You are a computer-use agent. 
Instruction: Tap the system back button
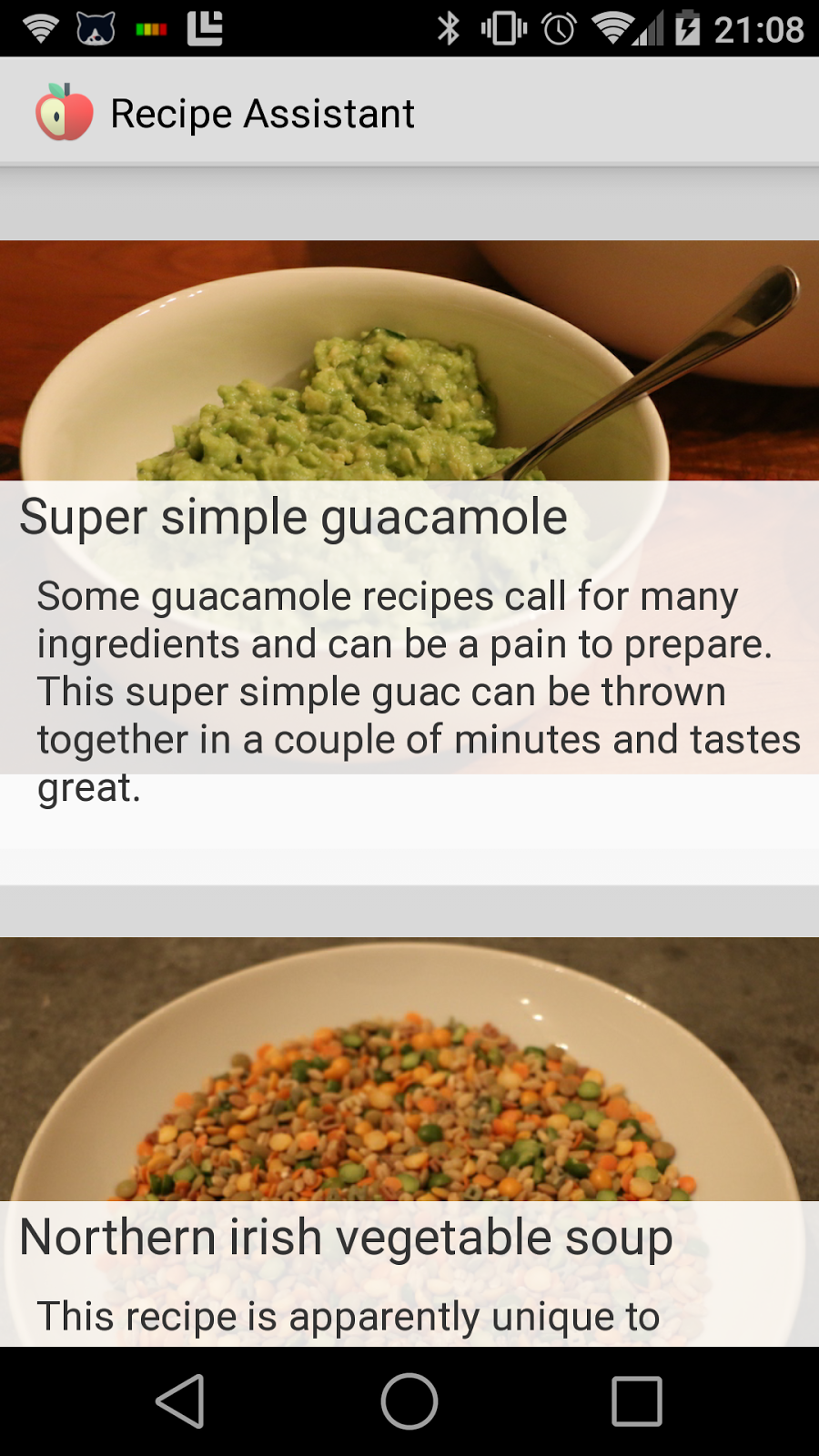coord(180,1401)
